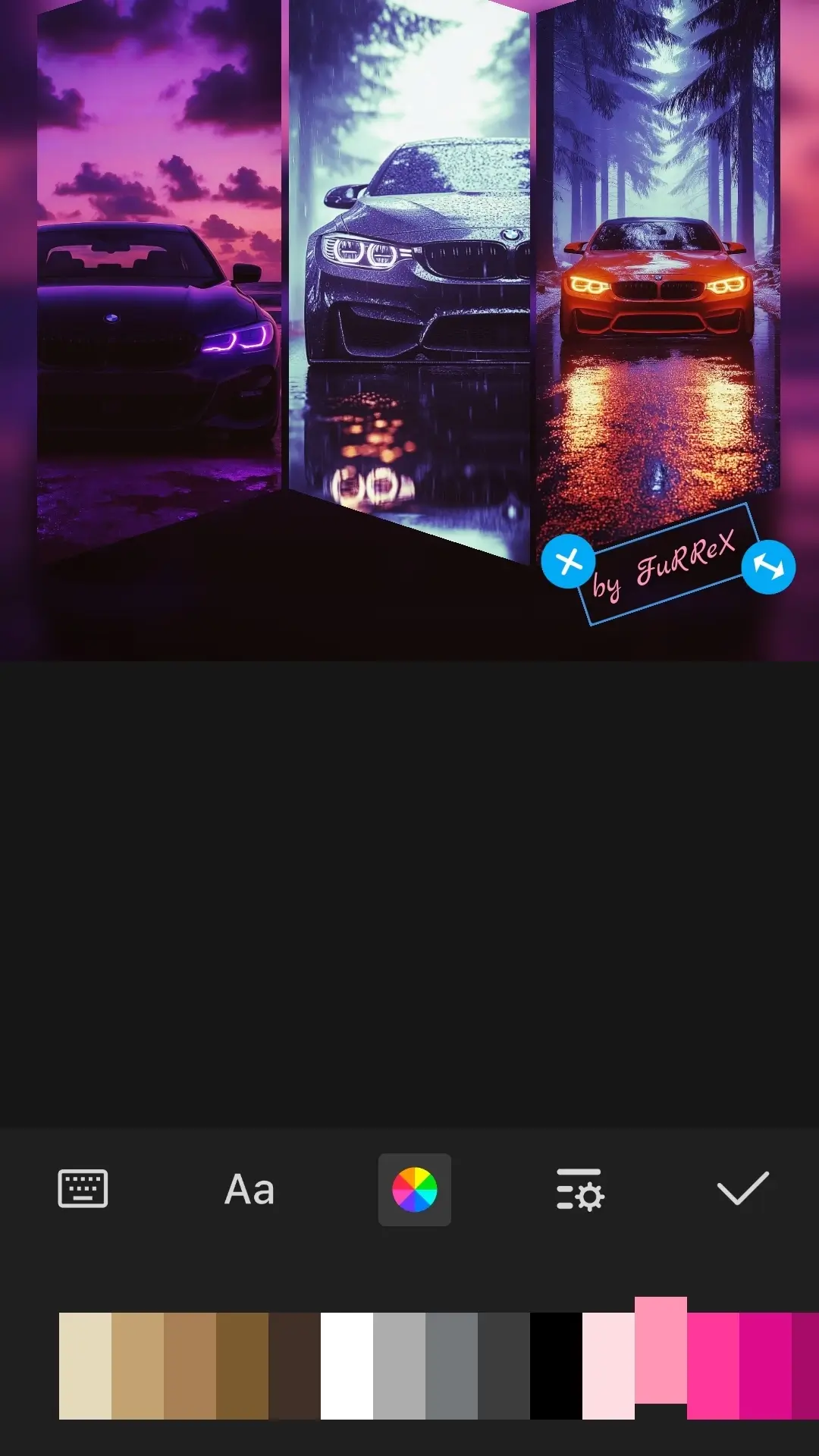Confirm text edits with the checkmark

tap(742, 1188)
